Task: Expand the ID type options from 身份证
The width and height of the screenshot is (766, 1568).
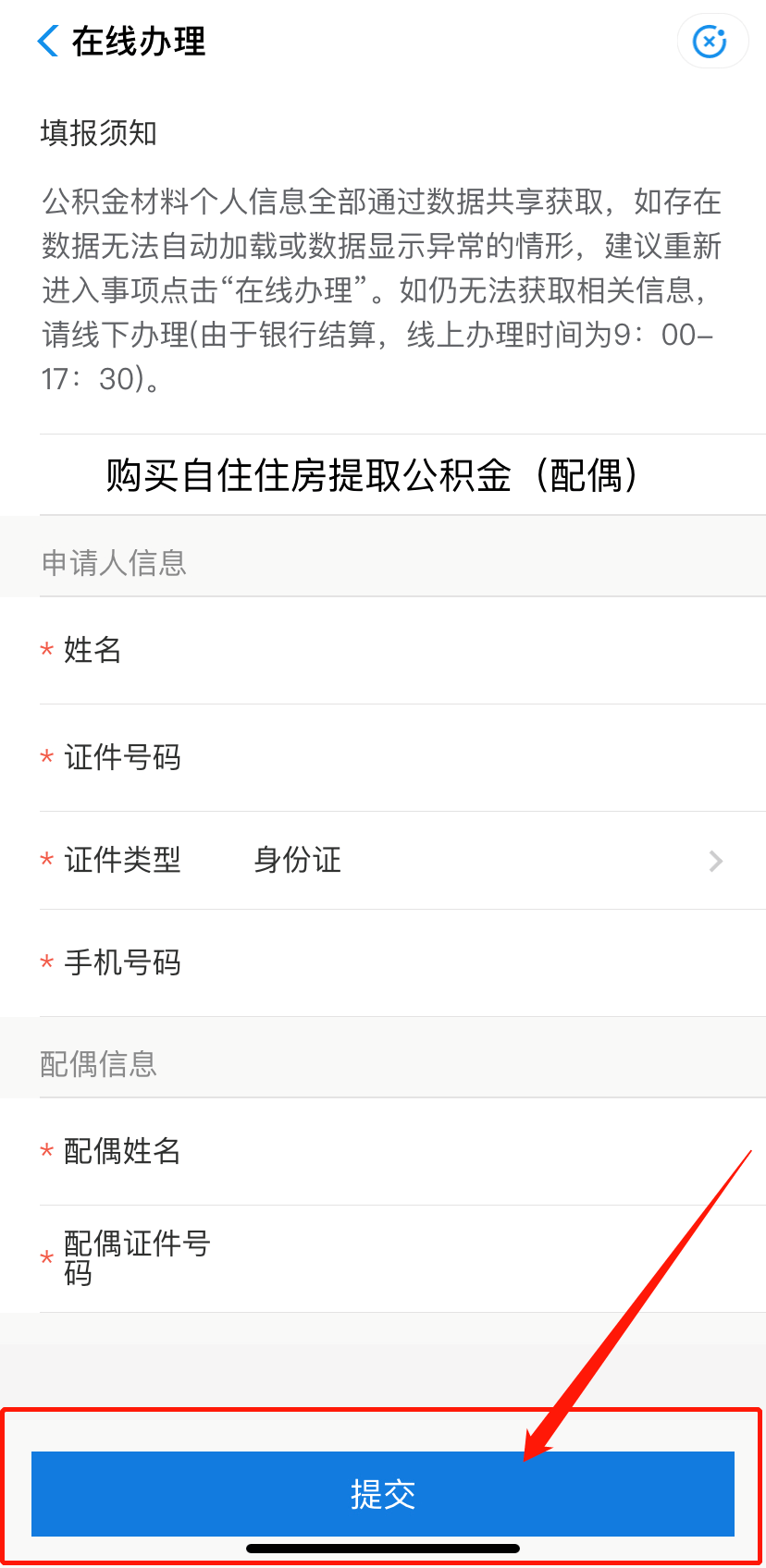Action: [x=297, y=861]
